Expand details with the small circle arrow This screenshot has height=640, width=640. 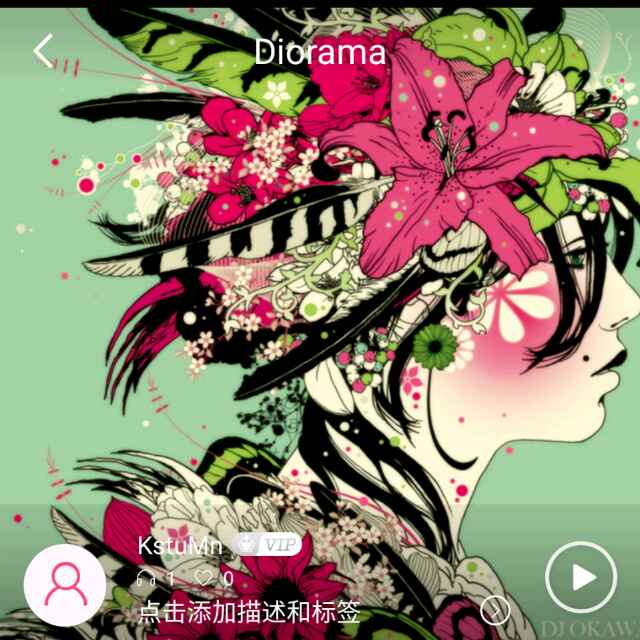pyautogui.click(x=495, y=609)
